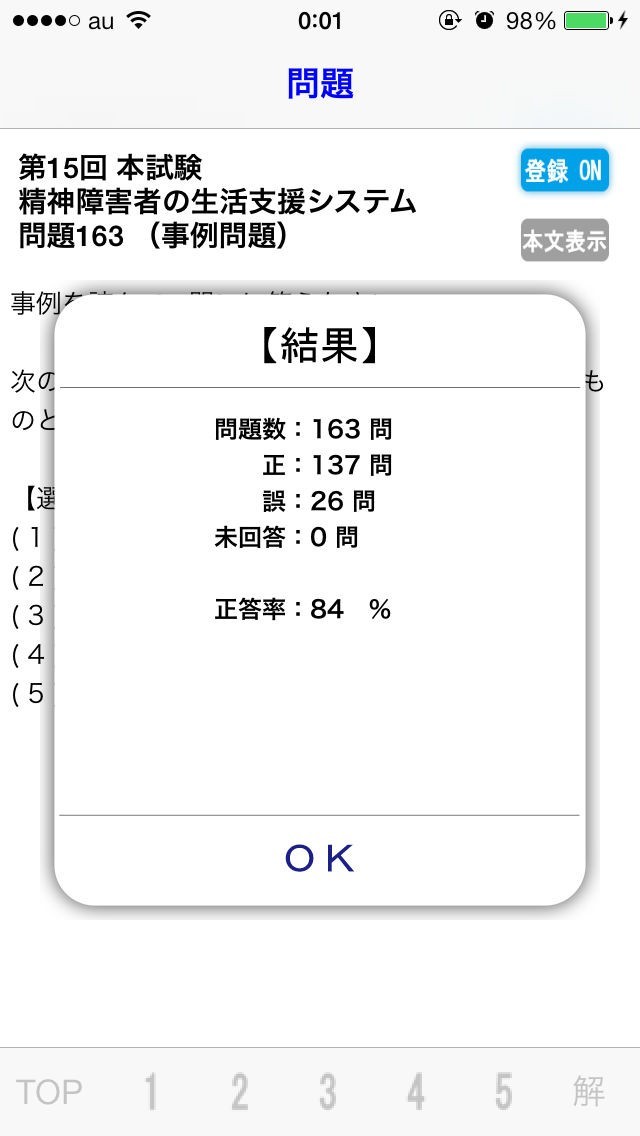Go to TOP in the bottom bar
This screenshot has width=640, height=1136.
(x=49, y=1092)
